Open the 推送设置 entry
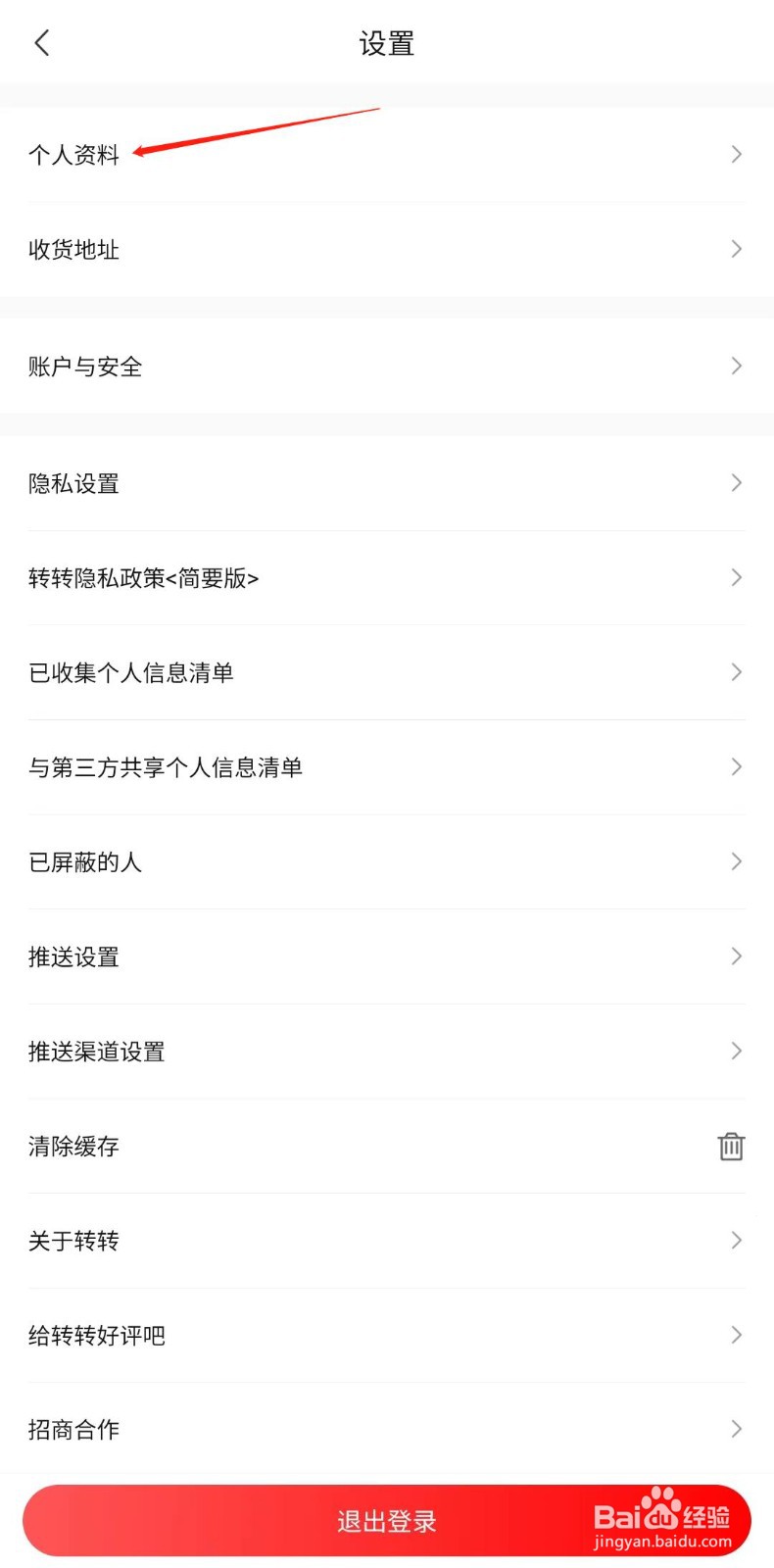This screenshot has height=1568, width=774. pyautogui.click(x=387, y=956)
